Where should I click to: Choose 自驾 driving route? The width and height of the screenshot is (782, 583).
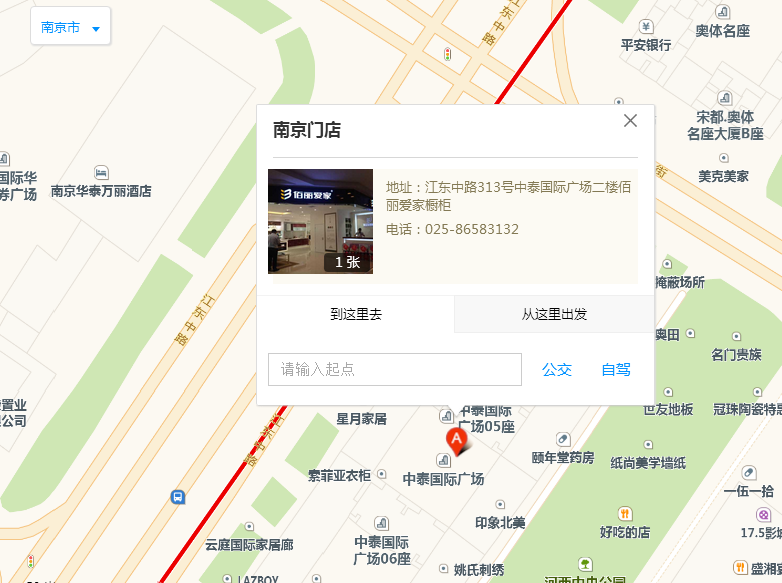click(616, 369)
